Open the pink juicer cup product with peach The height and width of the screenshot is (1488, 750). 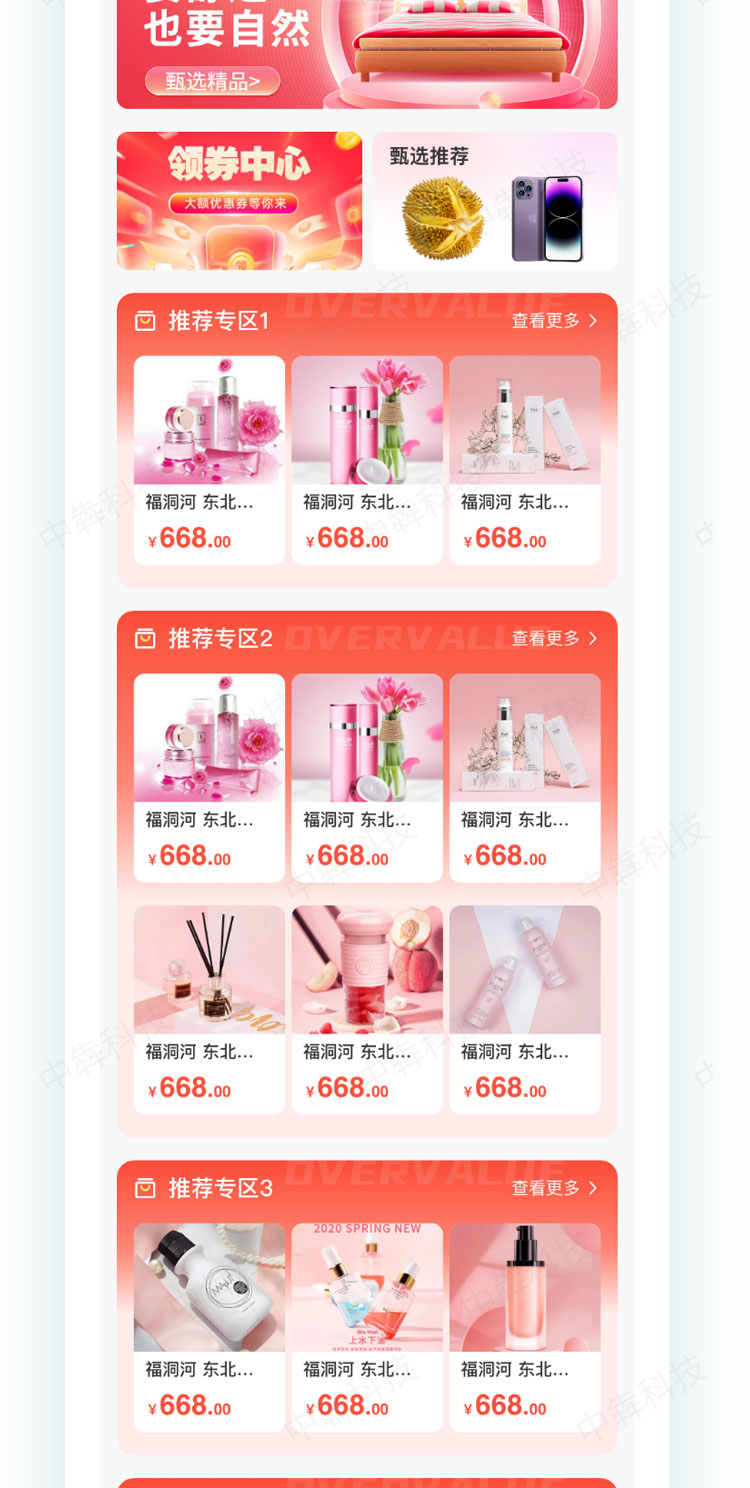click(x=367, y=1009)
